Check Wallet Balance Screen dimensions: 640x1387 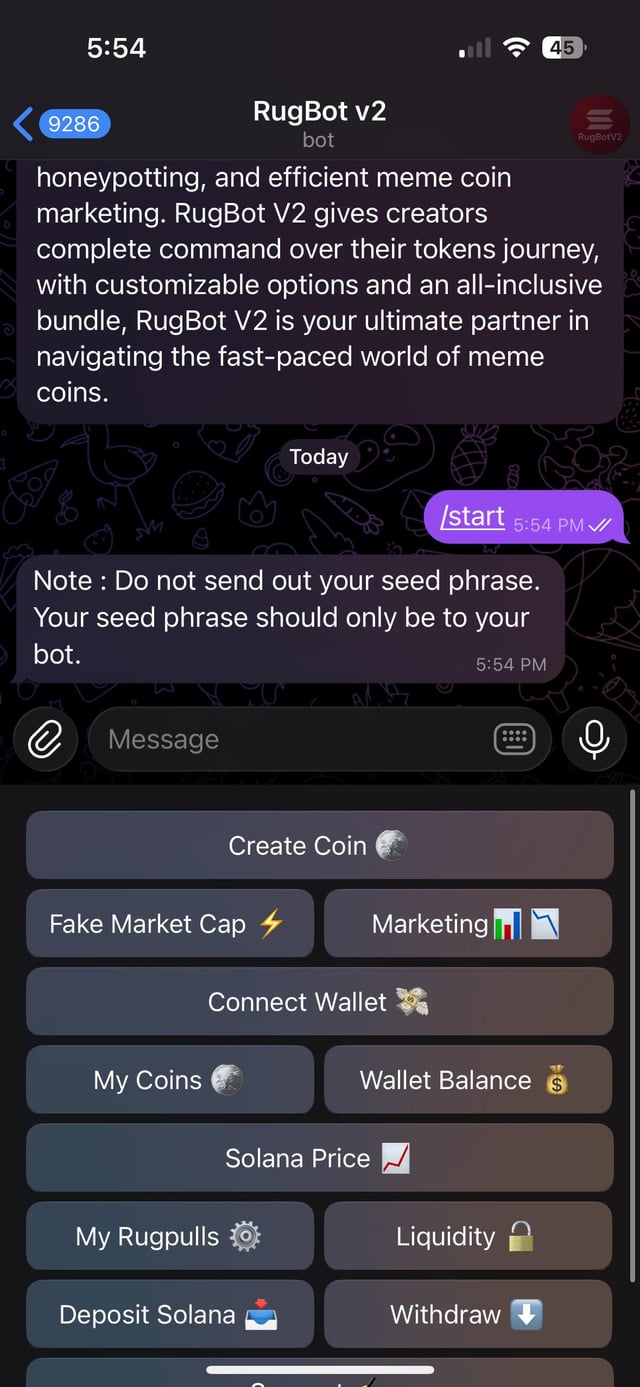click(467, 1080)
